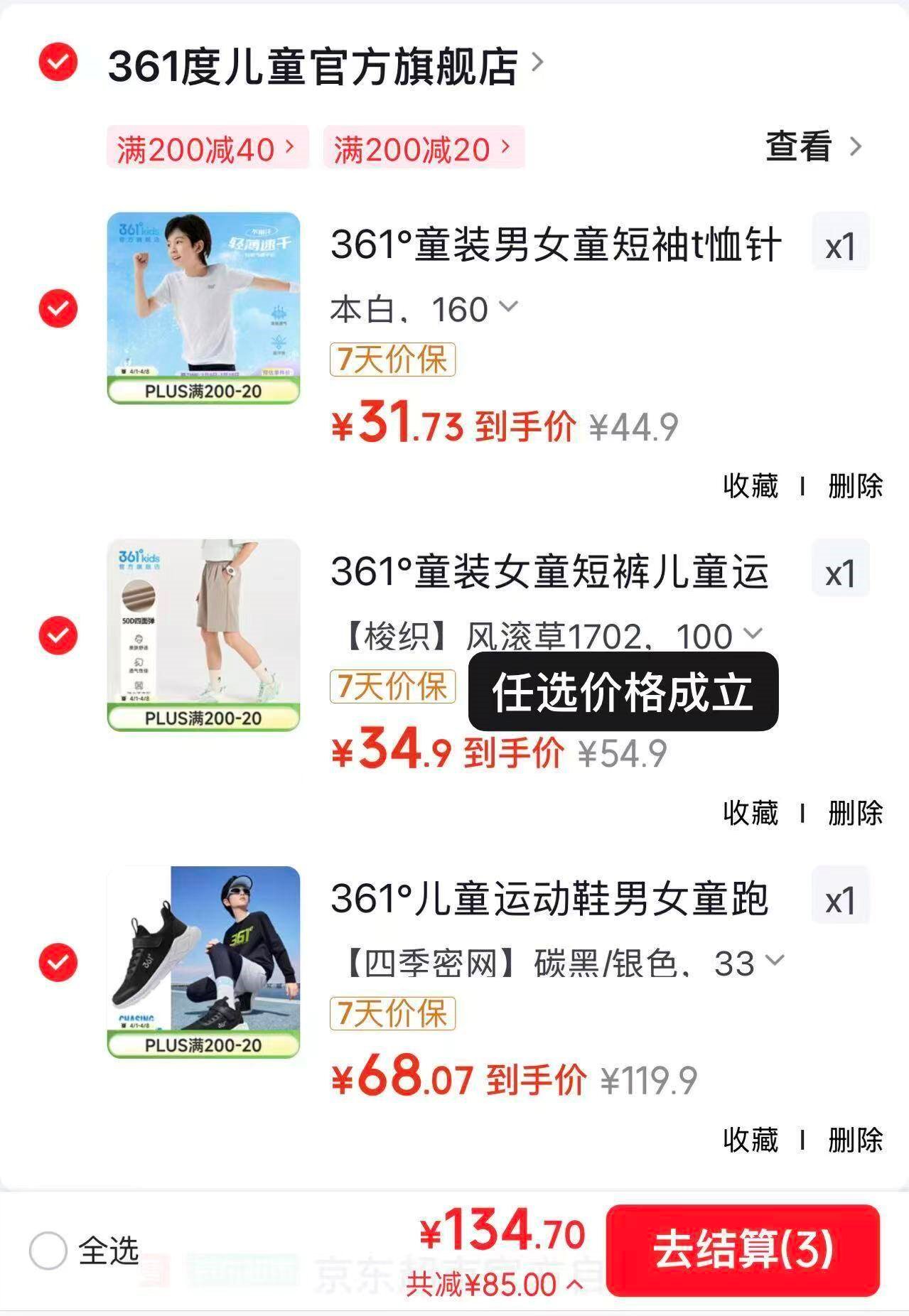Delete the 短袖t恤 from cart
The image size is (909, 1316).
[855, 486]
